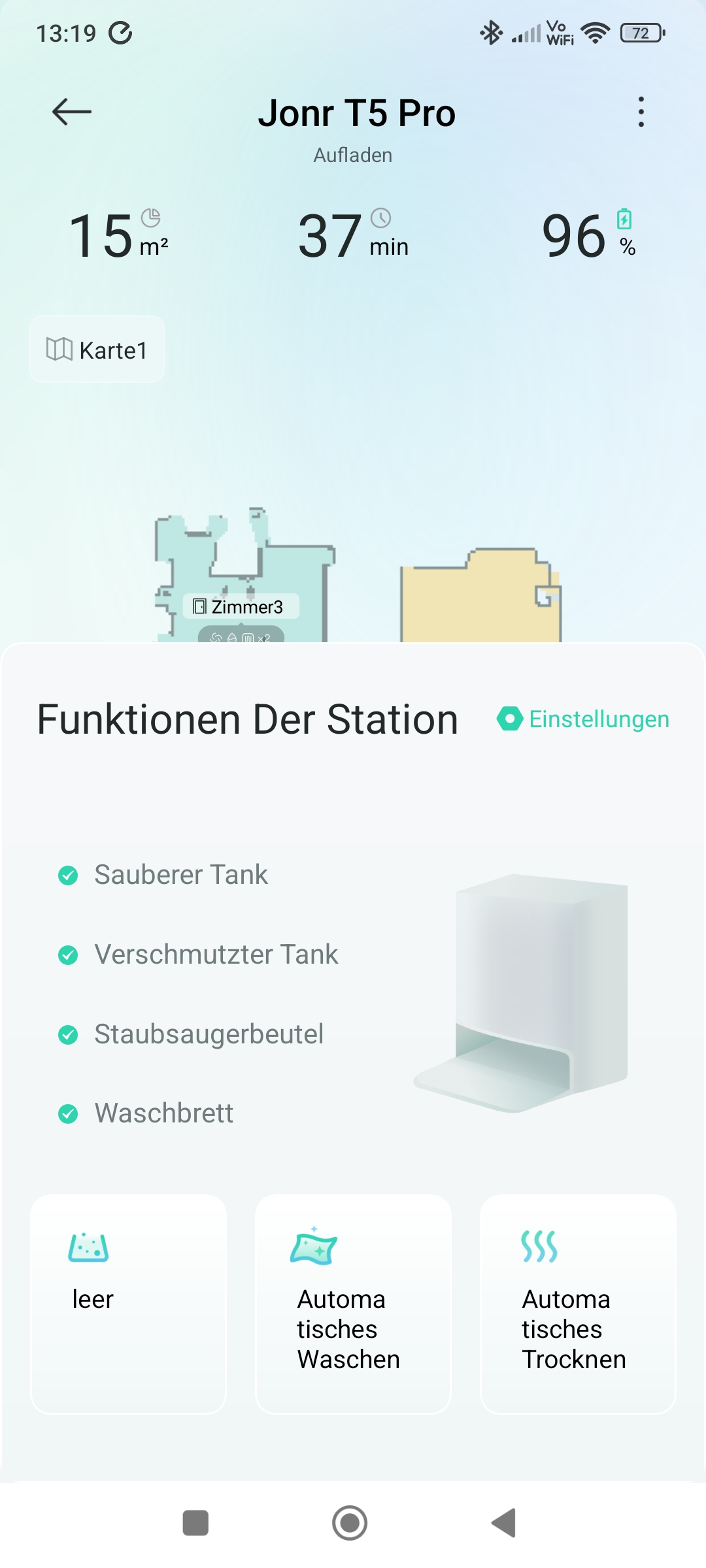Open the recent apps view
This screenshot has width=706, height=1568.
[x=195, y=1523]
